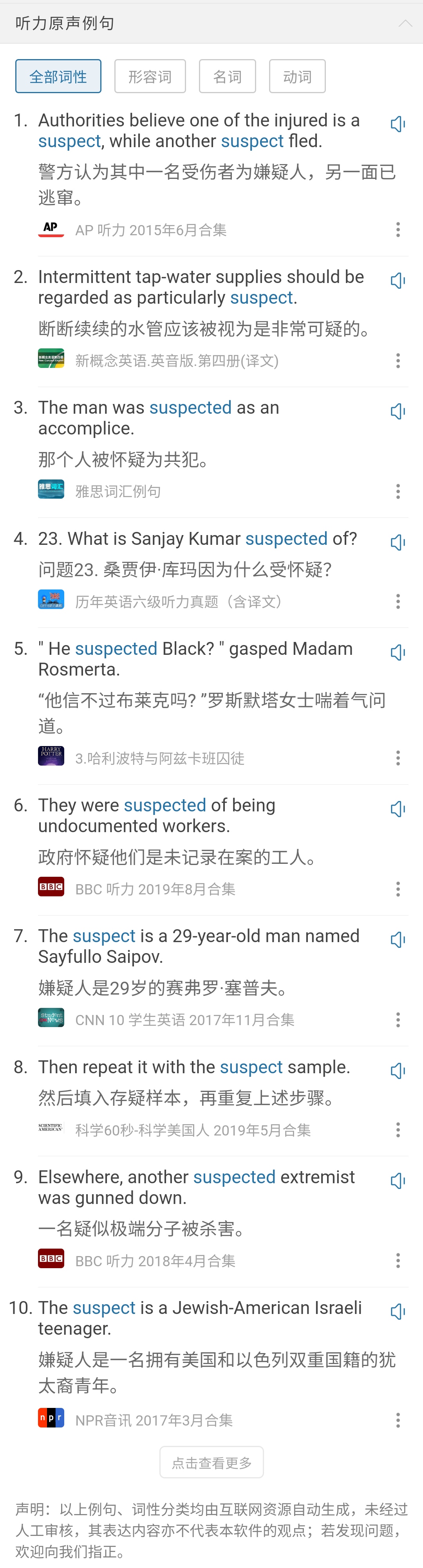Play audio for Intermittent tap-water sentence
This screenshot has height=1568, width=423.
point(398,281)
